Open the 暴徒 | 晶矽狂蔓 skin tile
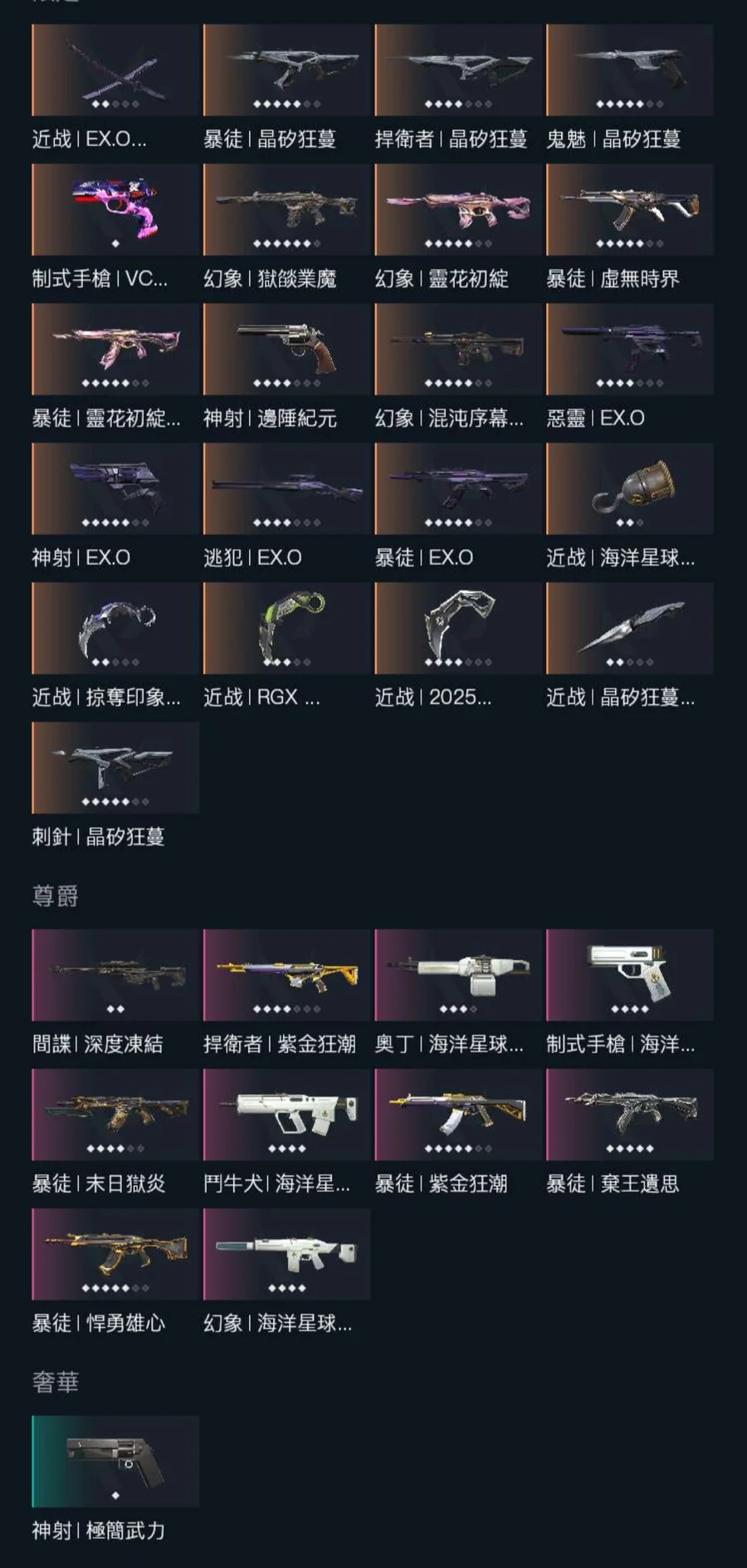Viewport: 747px width, 1568px height. pos(287,71)
